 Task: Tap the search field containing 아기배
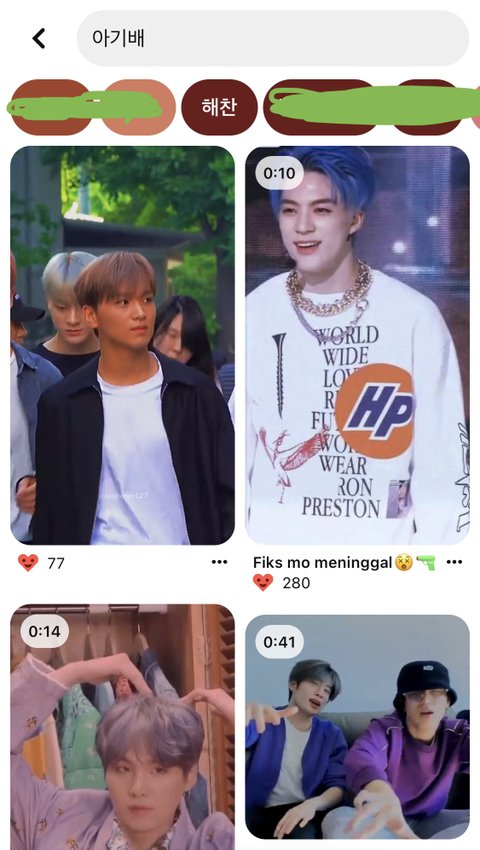pos(273,38)
